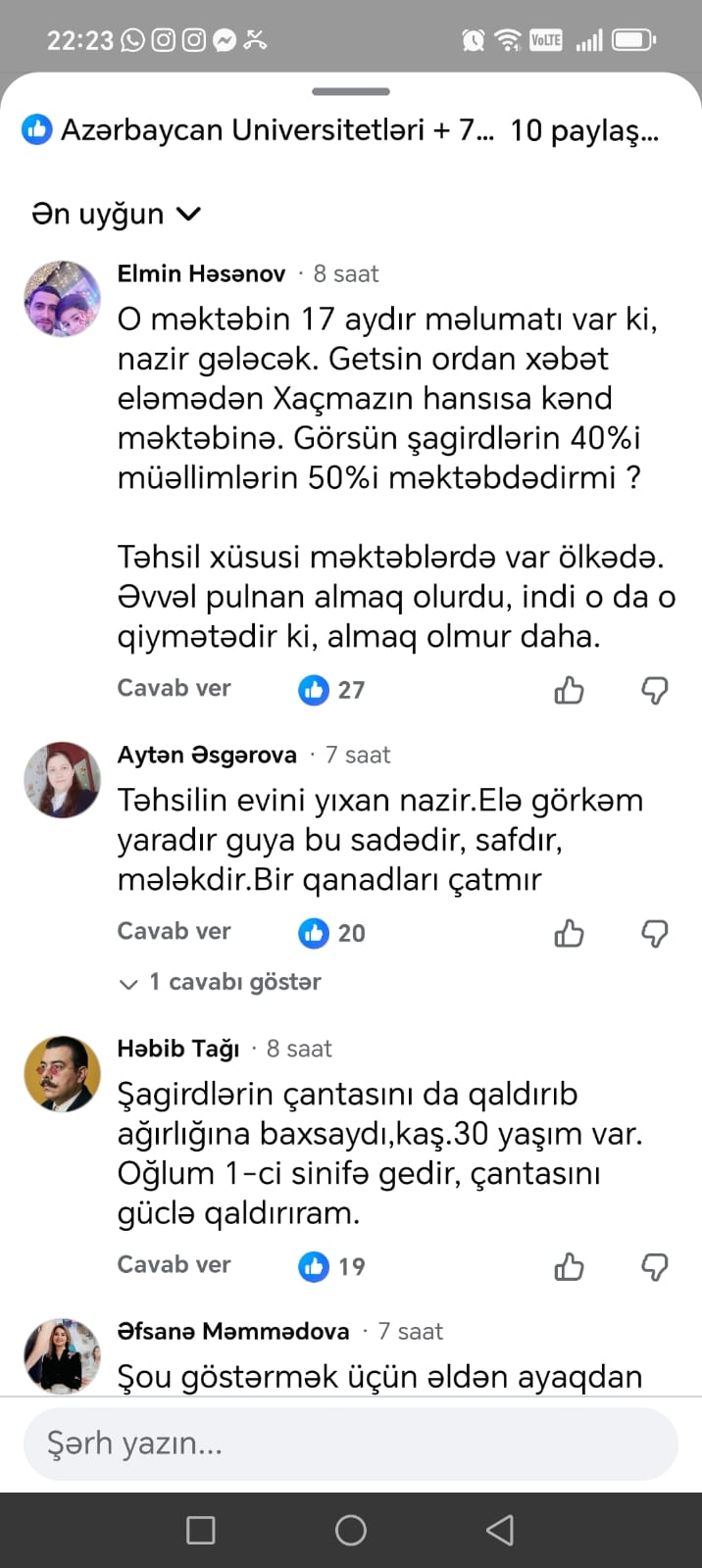The height and width of the screenshot is (1568, 702).
Task: Open the 'Ən uyğun' sort dropdown
Action: coord(116,214)
